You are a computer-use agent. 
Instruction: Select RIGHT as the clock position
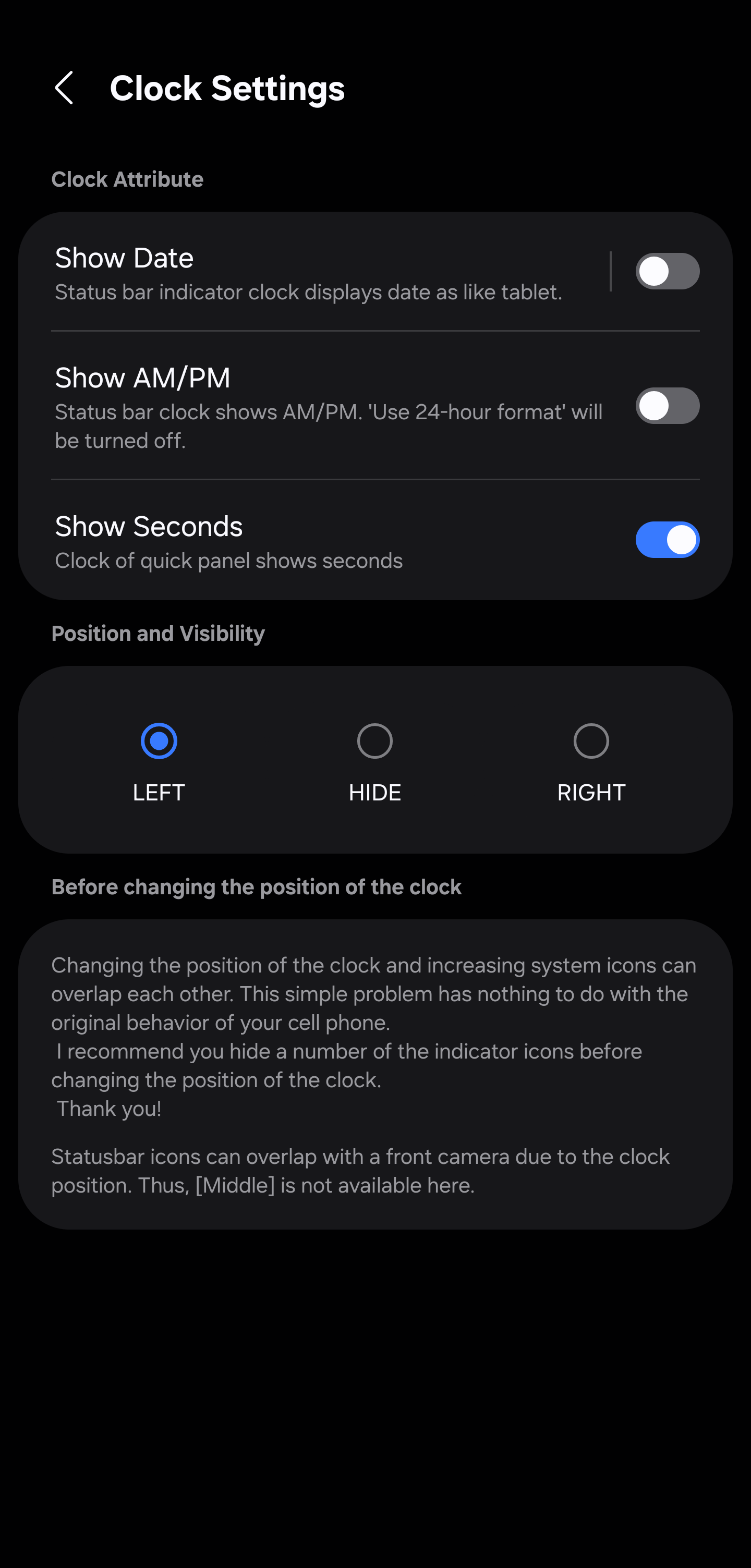coord(591,741)
